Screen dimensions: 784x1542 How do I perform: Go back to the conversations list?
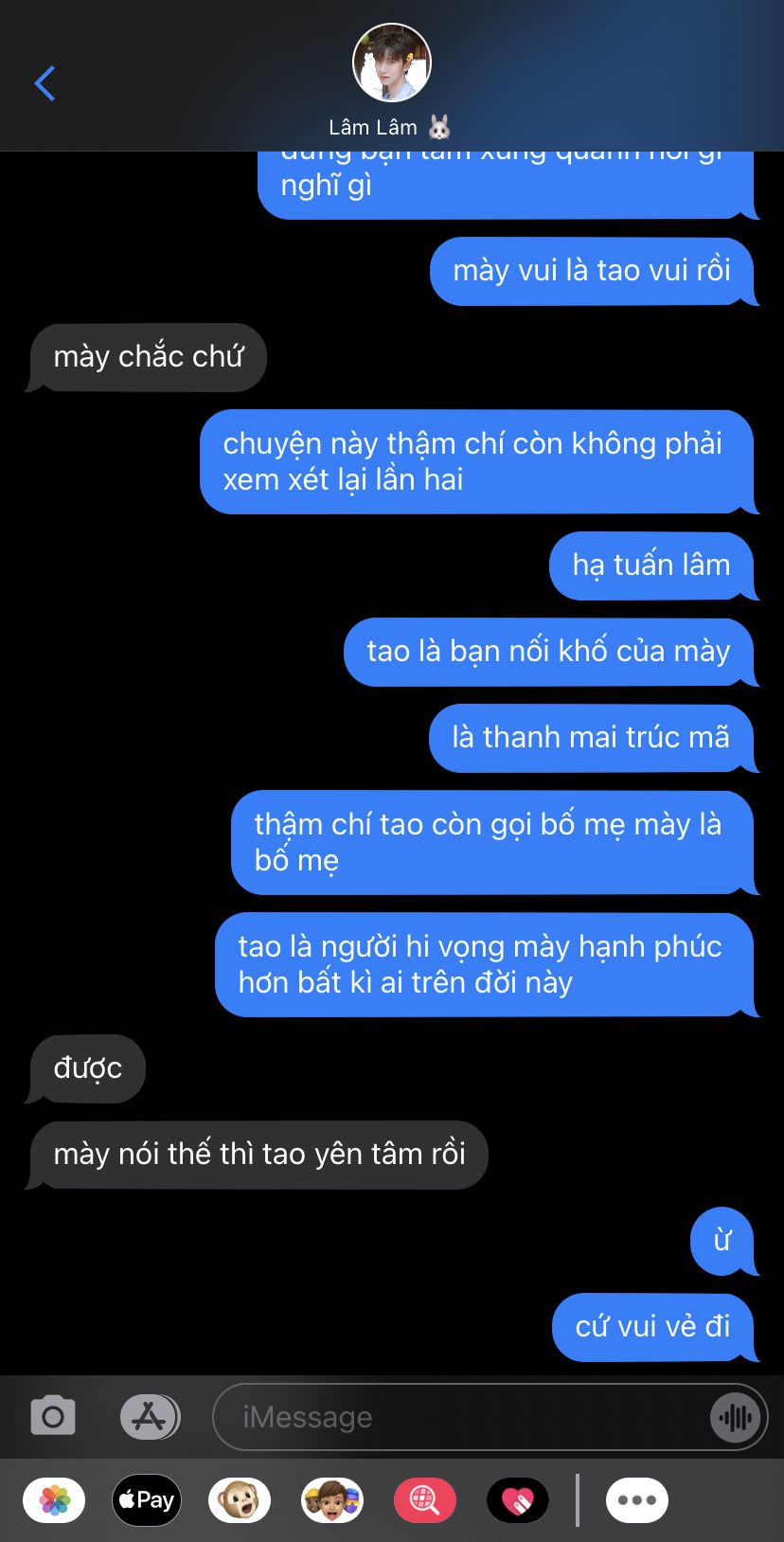click(45, 83)
